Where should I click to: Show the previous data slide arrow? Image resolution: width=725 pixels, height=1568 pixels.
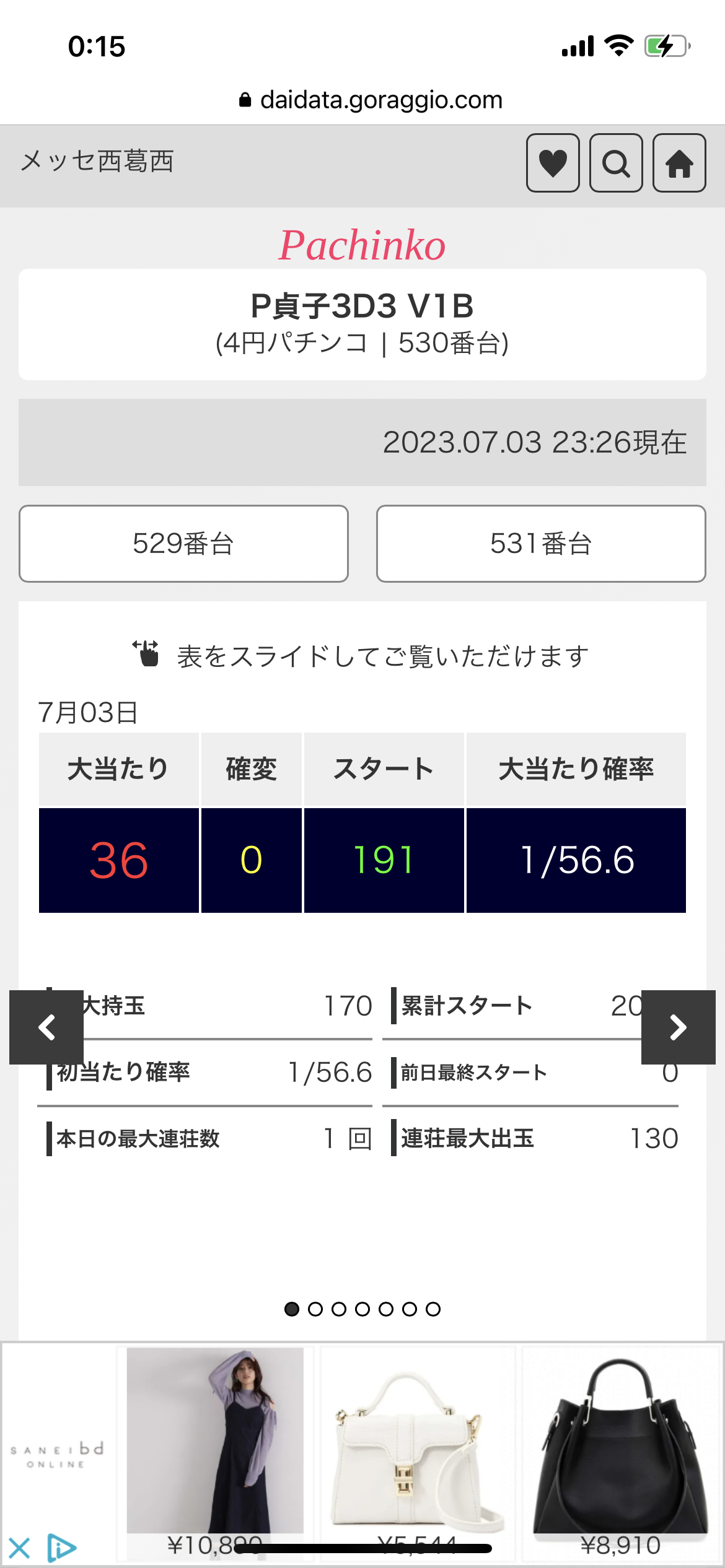click(46, 1027)
